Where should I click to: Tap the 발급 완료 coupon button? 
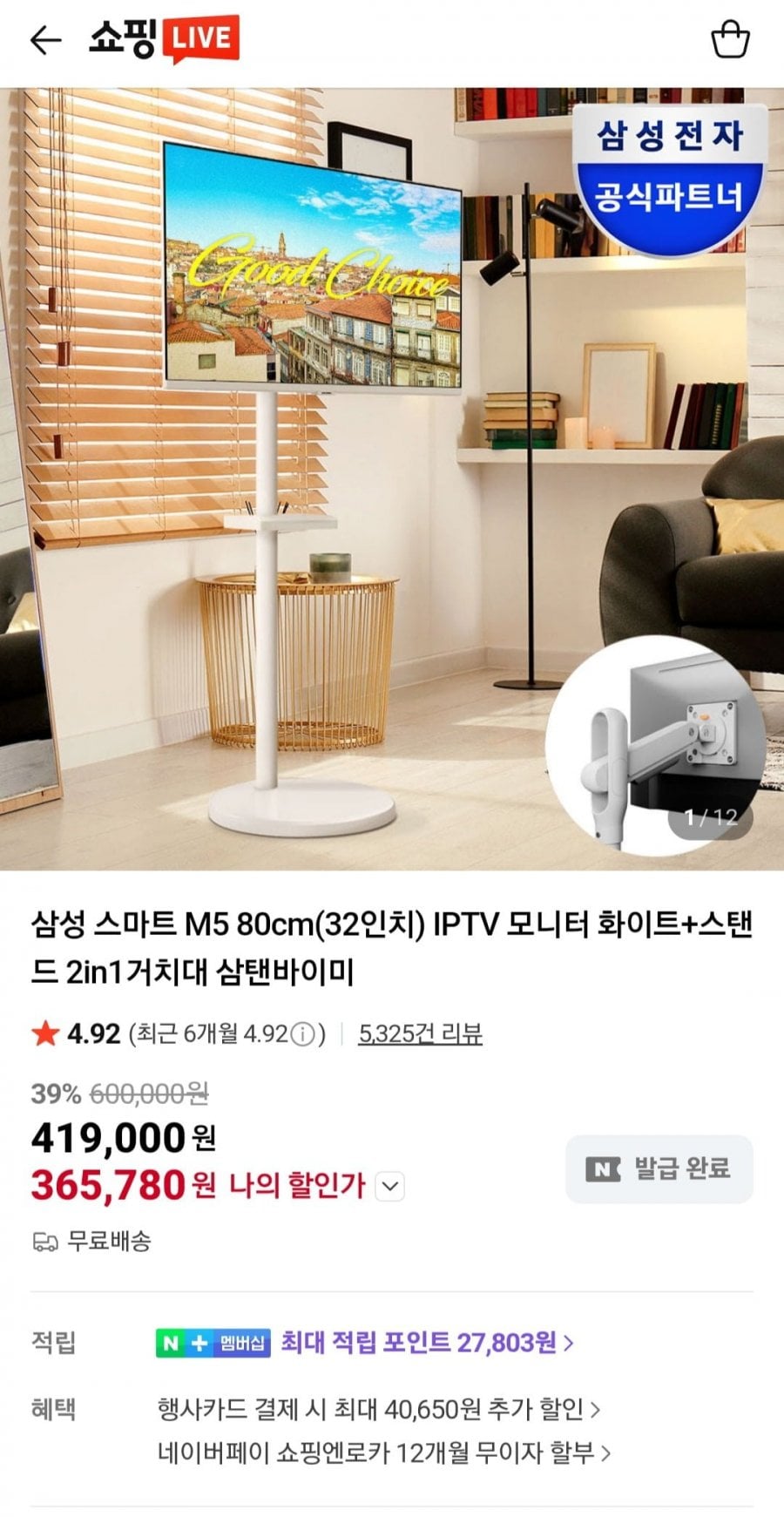pyautogui.click(x=659, y=1169)
